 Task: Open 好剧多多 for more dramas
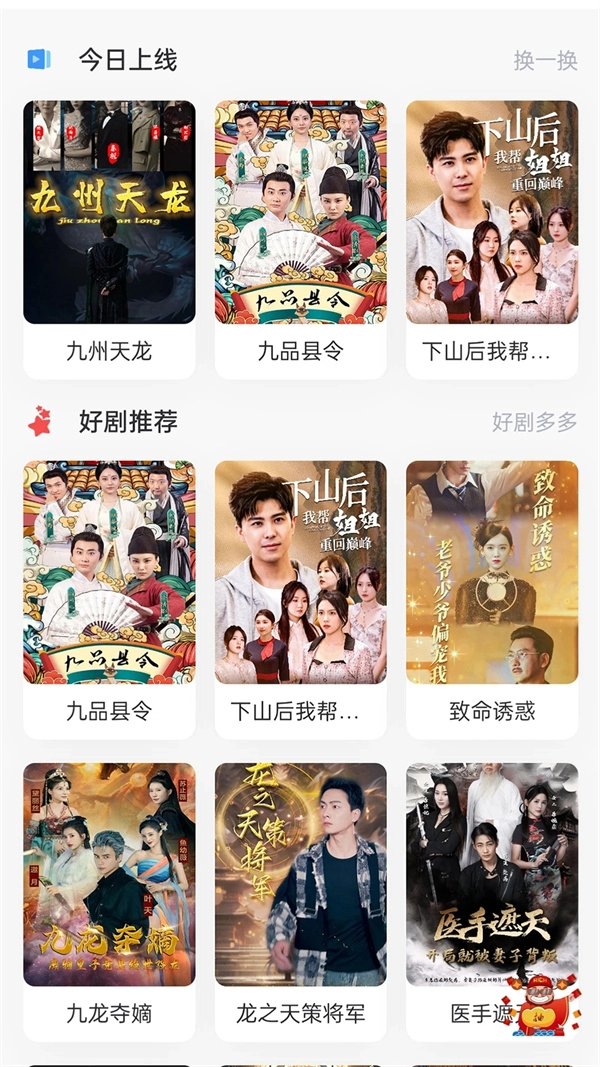(534, 422)
